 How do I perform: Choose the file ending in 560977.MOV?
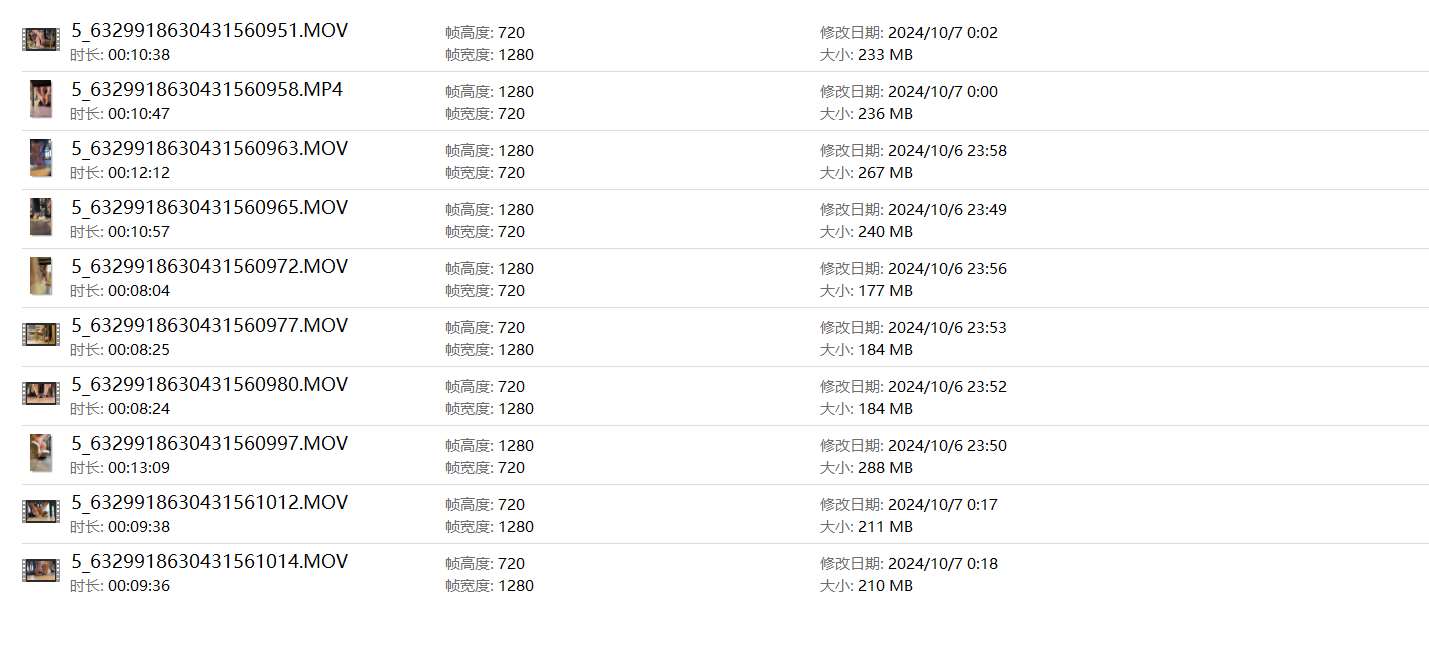[x=209, y=326]
